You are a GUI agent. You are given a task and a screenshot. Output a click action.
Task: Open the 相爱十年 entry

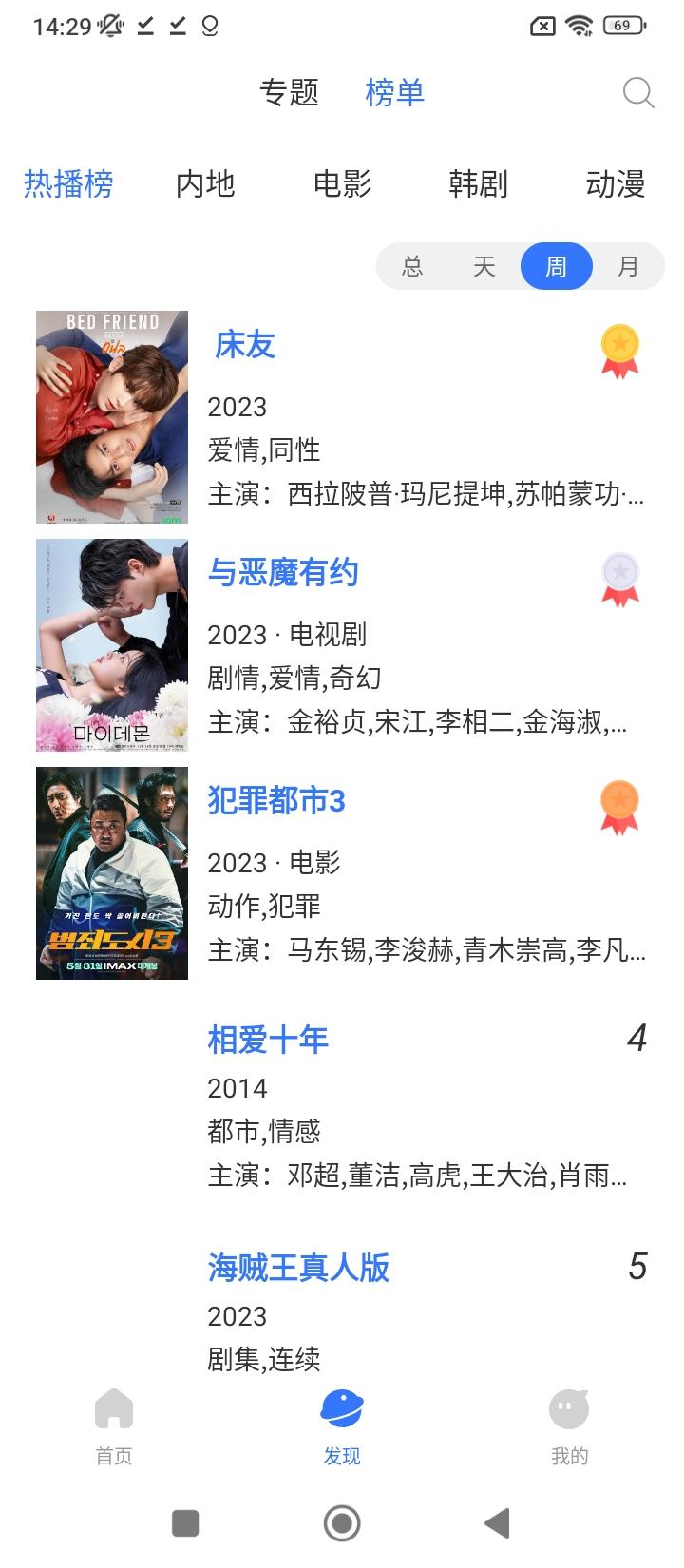[x=268, y=1040]
